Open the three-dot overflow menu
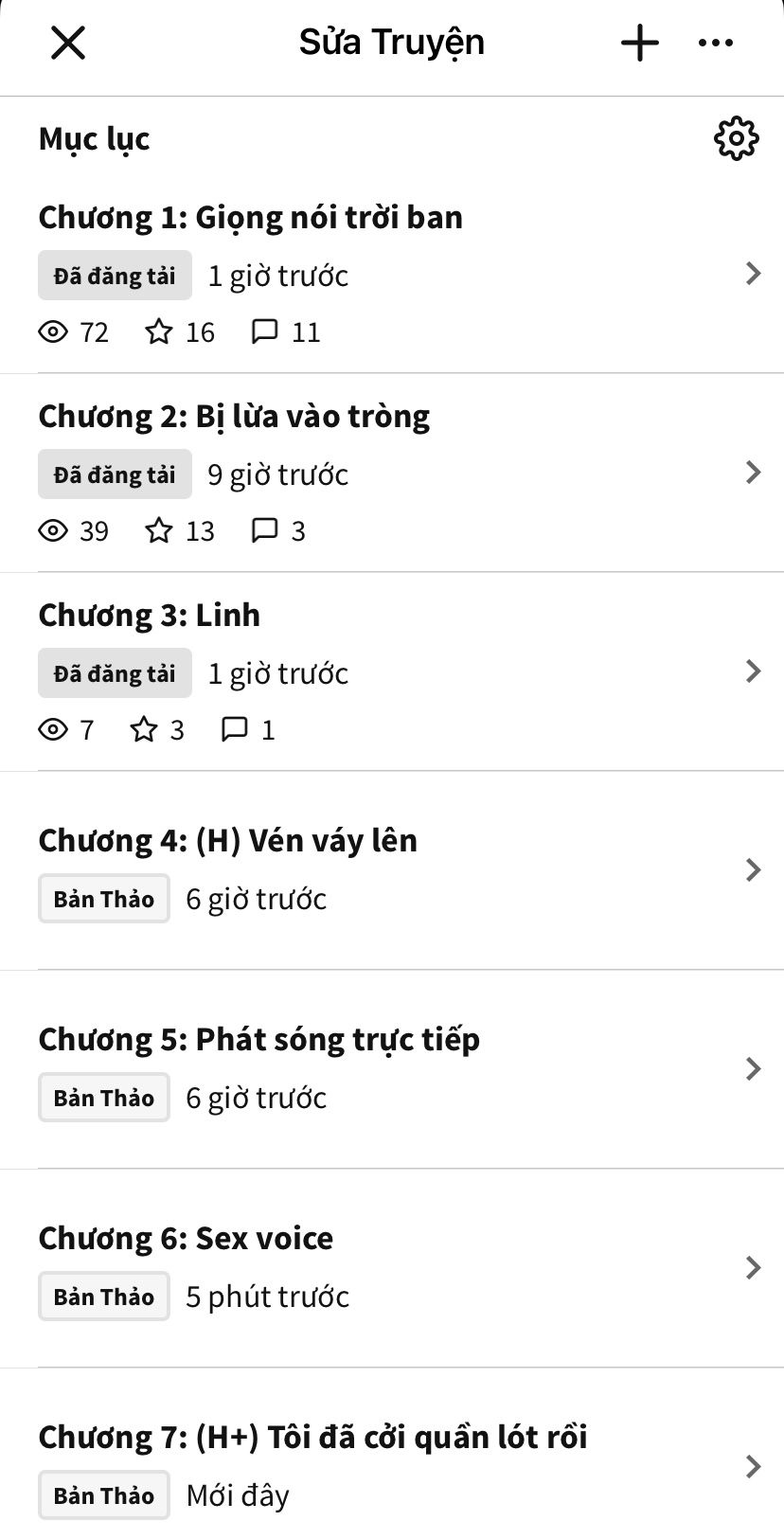 [x=715, y=43]
